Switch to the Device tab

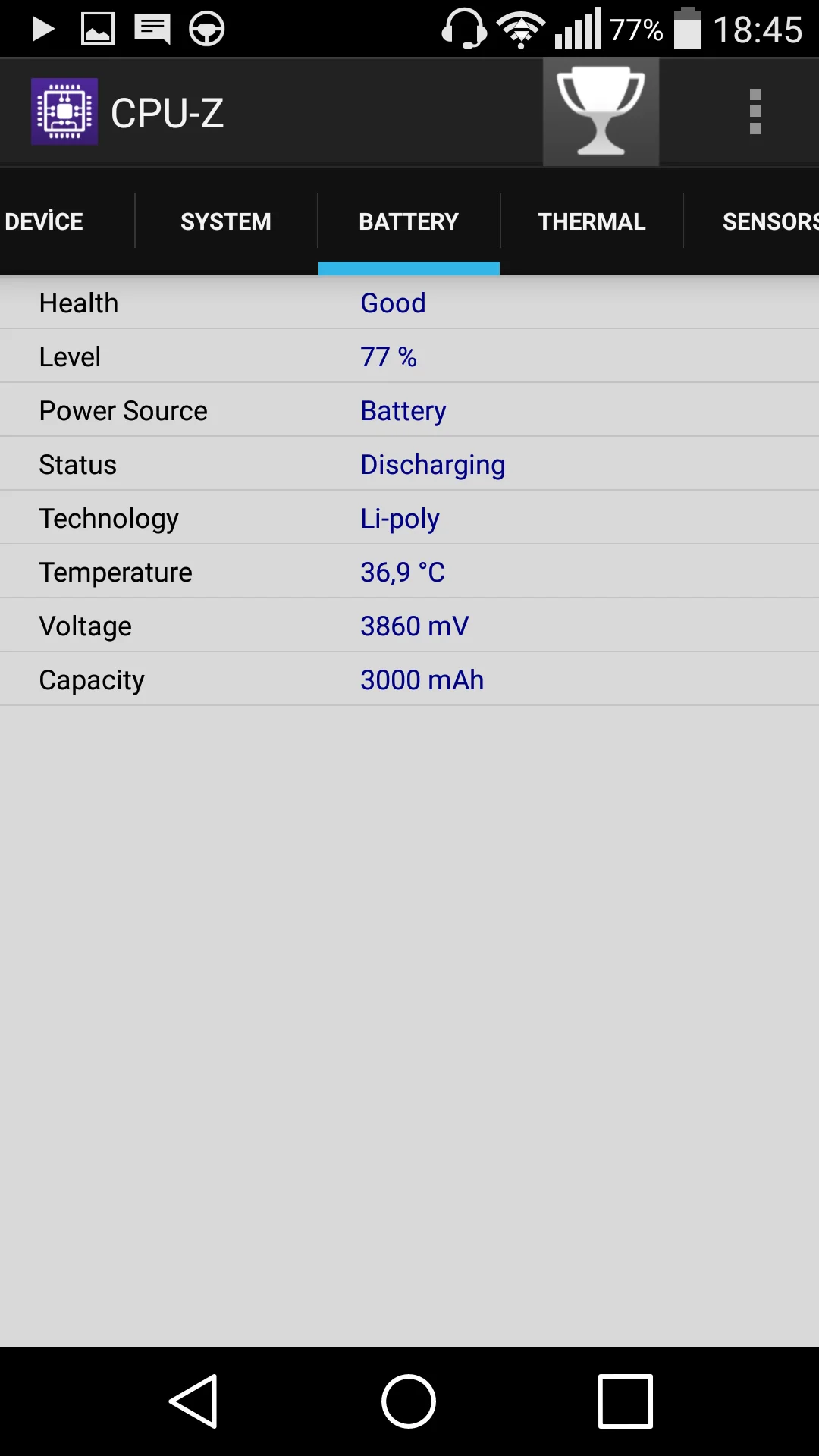point(45,221)
